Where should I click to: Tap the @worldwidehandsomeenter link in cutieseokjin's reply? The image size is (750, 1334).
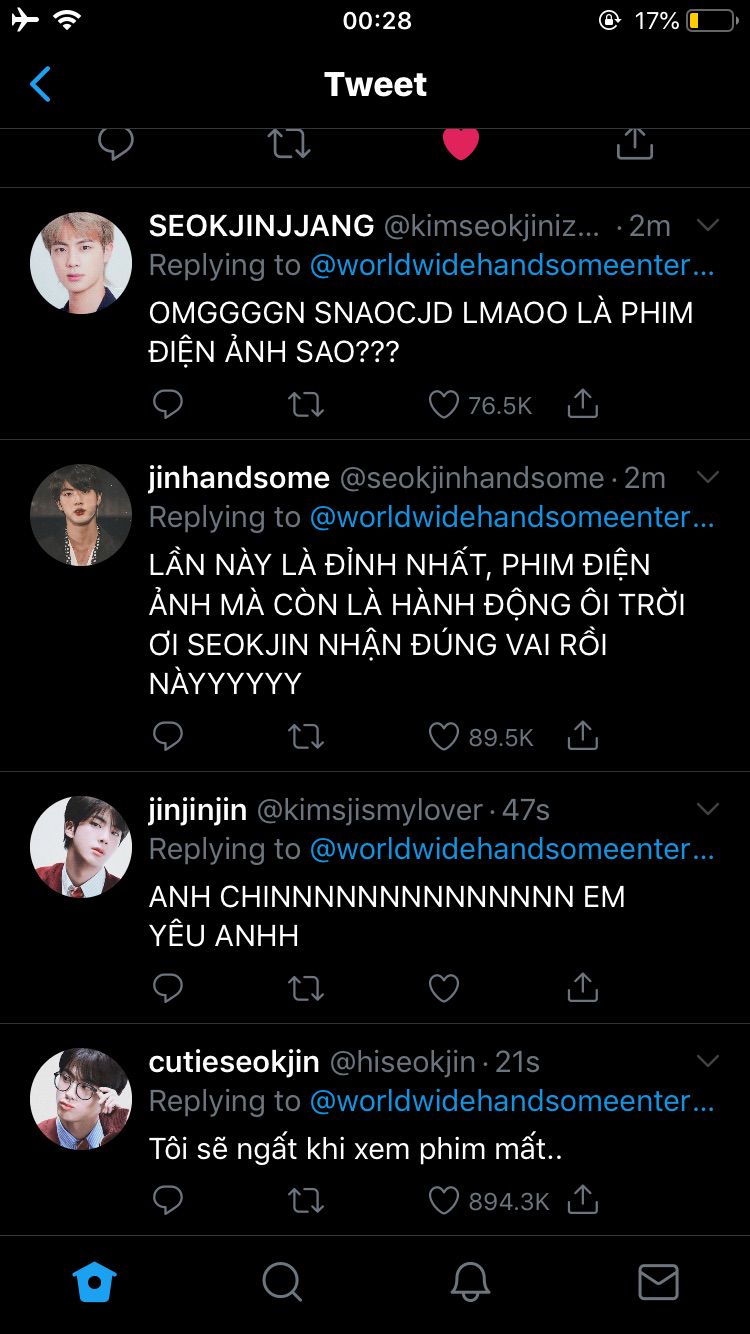(512, 1101)
